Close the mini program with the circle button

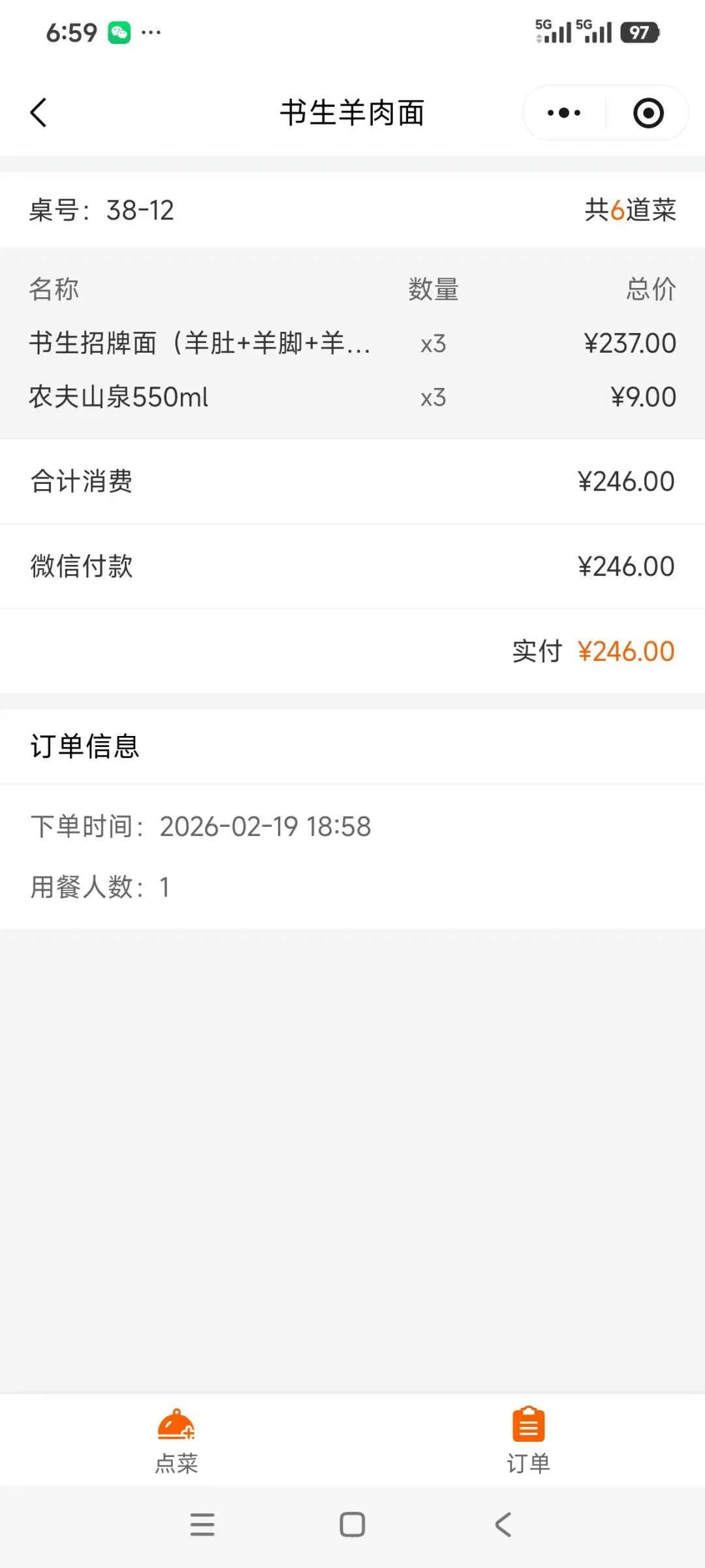click(648, 113)
